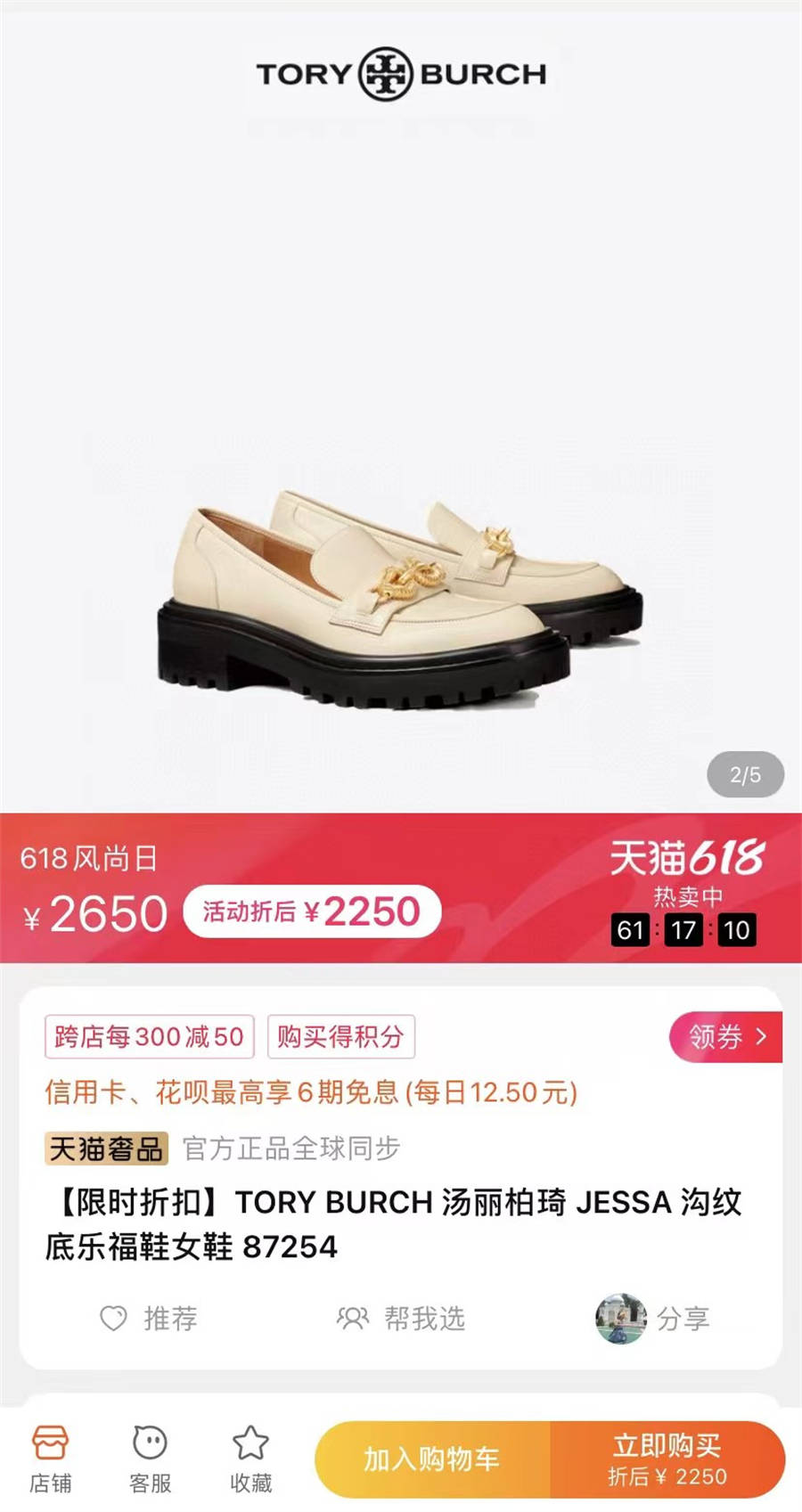Open 帮我选 help me choose

click(x=401, y=1318)
